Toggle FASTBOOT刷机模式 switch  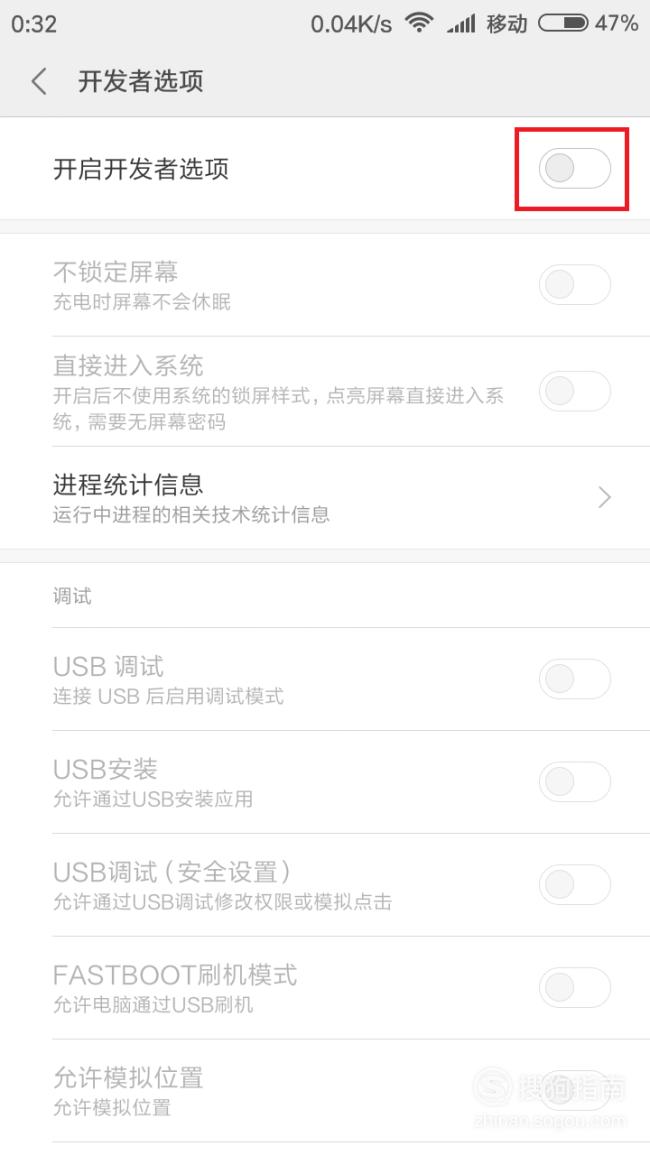coord(574,988)
